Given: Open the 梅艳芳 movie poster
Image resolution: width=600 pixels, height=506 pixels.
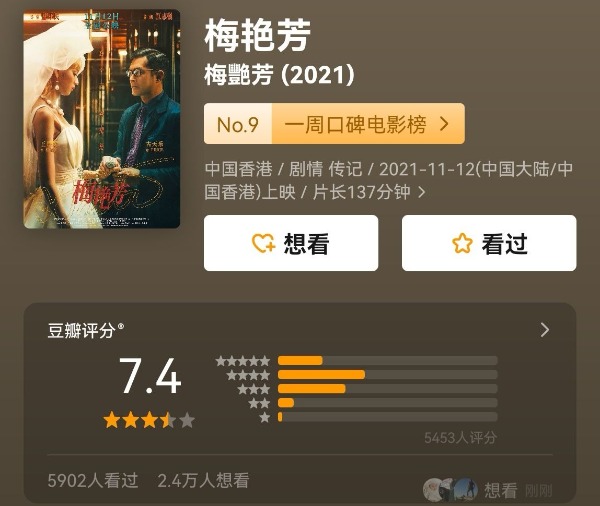Looking at the screenshot, I should pyautogui.click(x=102, y=119).
